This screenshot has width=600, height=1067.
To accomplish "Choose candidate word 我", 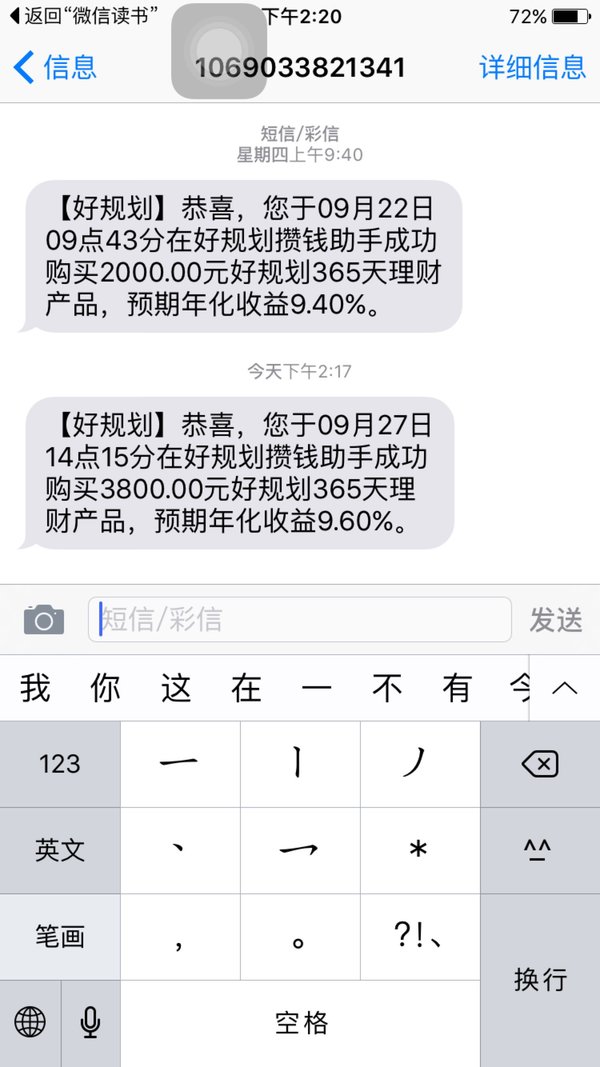I will 35,687.
